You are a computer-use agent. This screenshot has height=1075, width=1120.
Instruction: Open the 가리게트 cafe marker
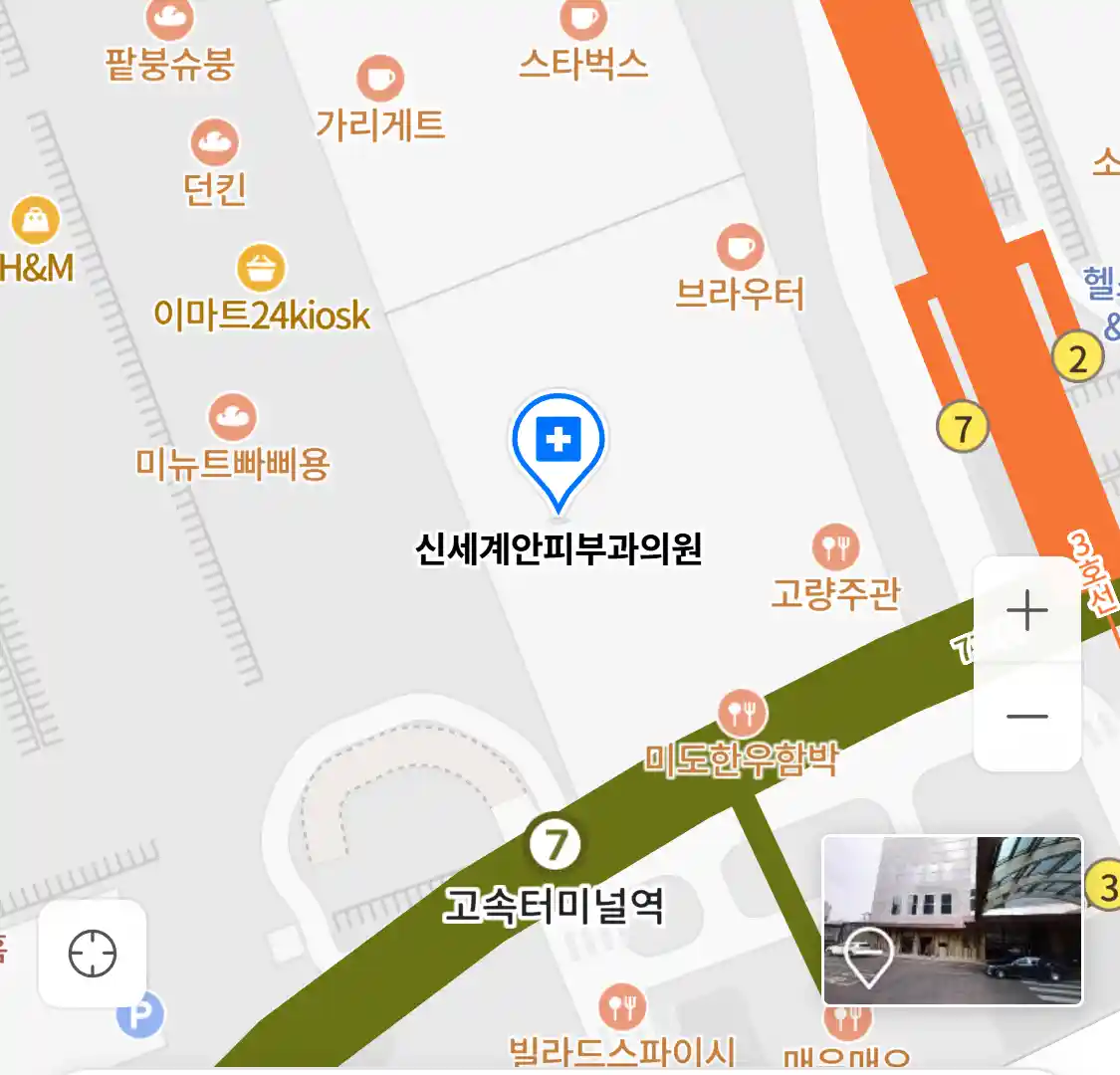coord(380,79)
